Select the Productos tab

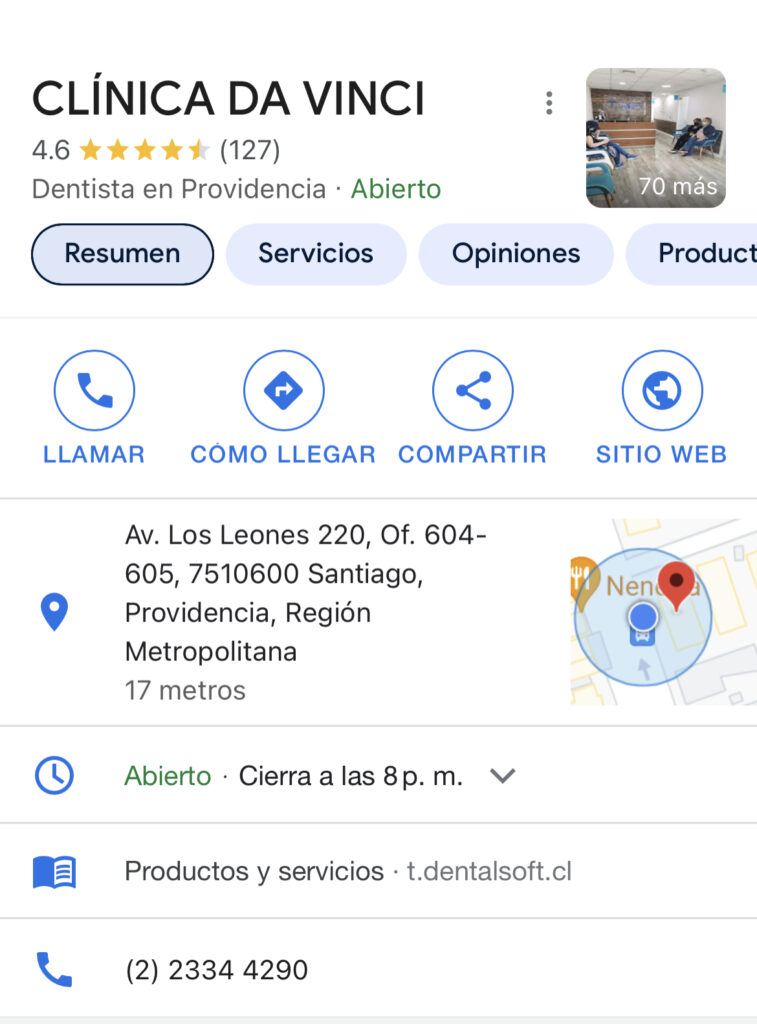(708, 254)
